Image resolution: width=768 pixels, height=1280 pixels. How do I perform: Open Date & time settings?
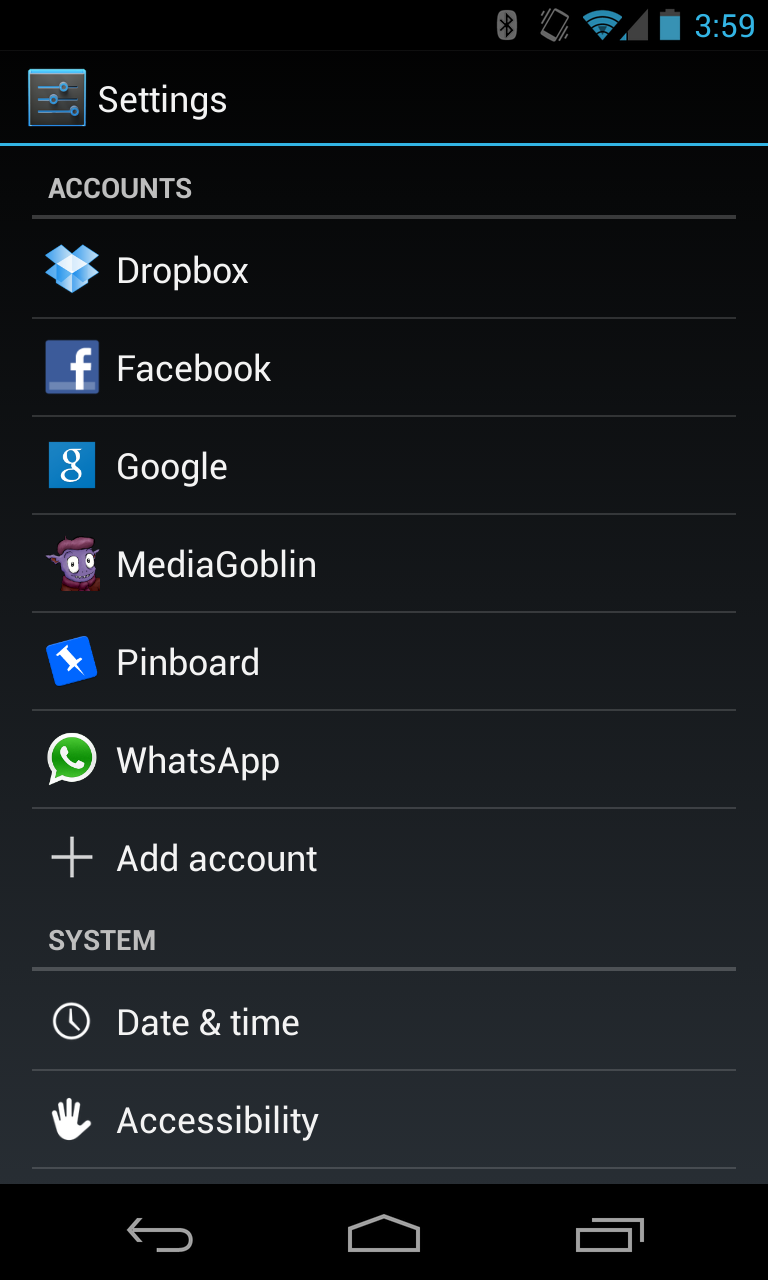(x=384, y=1022)
